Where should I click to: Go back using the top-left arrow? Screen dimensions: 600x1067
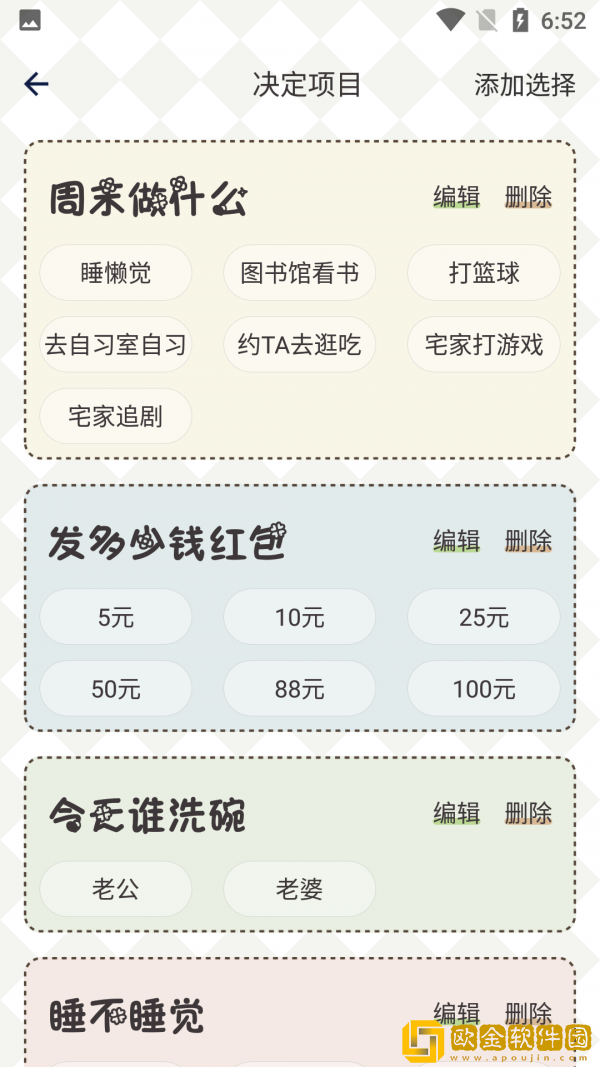36,85
